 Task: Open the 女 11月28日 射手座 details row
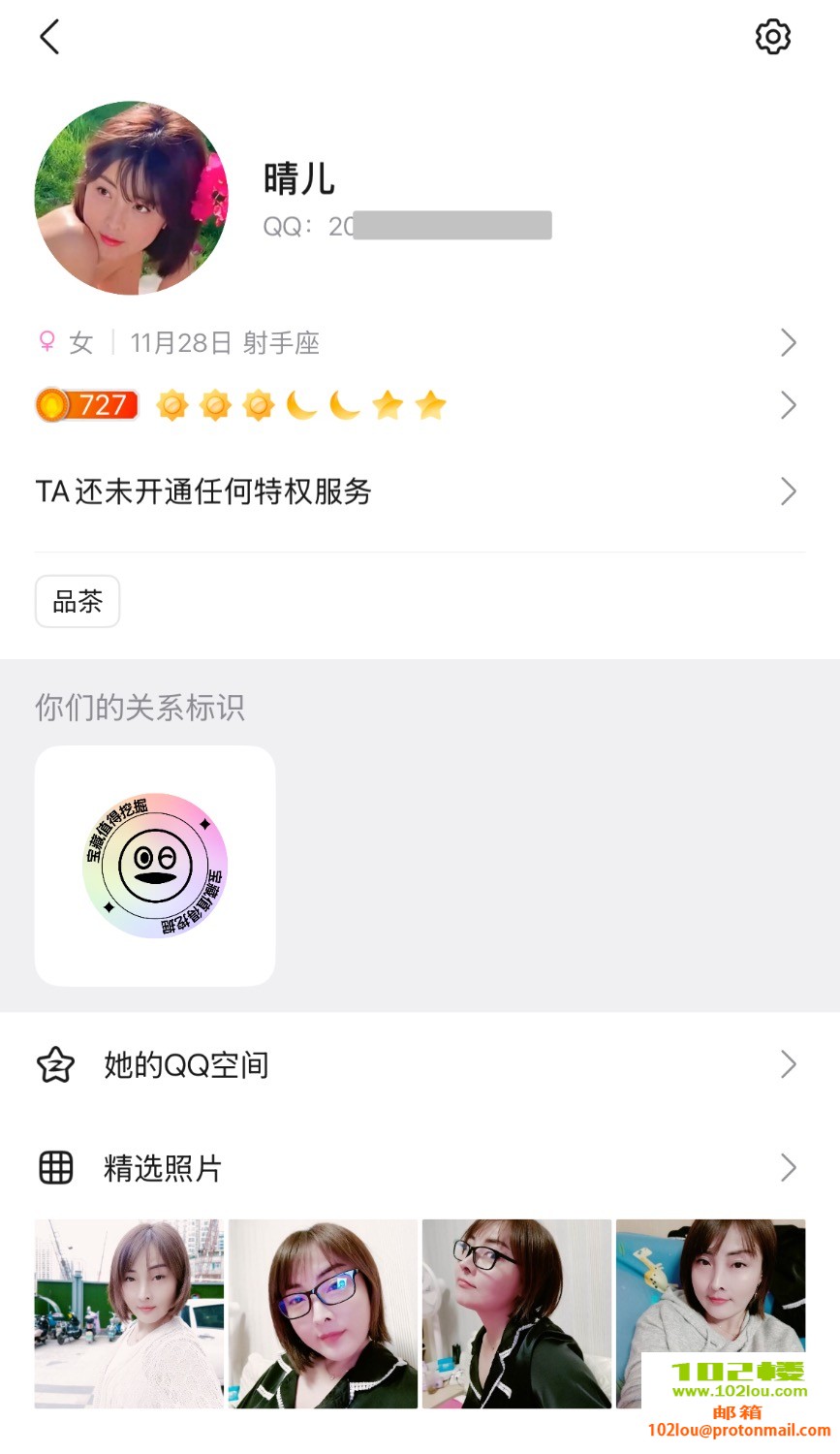[x=417, y=343]
